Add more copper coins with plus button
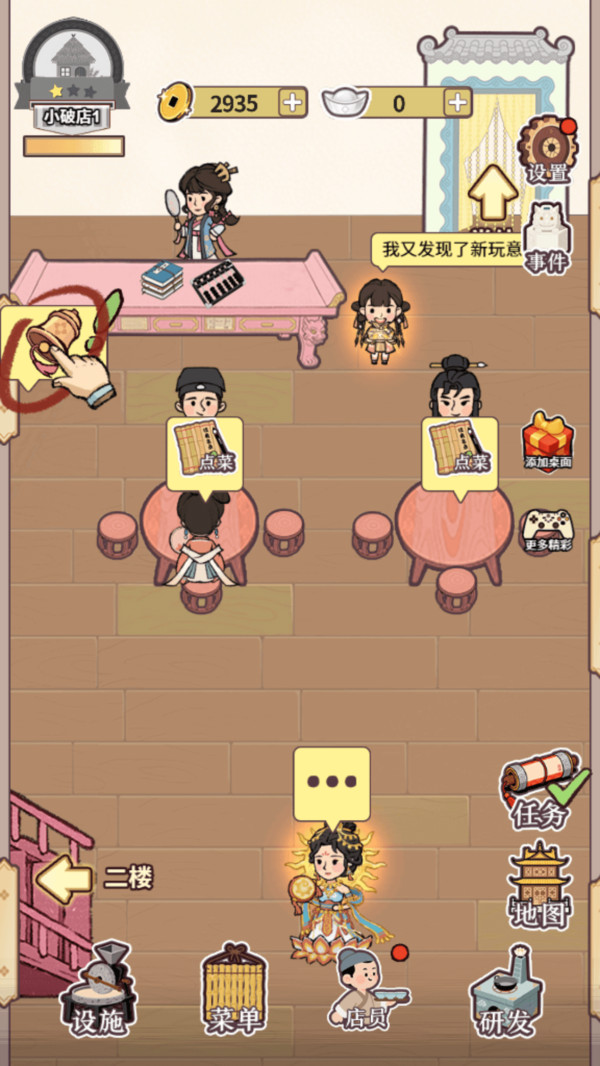This screenshot has width=600, height=1066. pyautogui.click(x=292, y=102)
